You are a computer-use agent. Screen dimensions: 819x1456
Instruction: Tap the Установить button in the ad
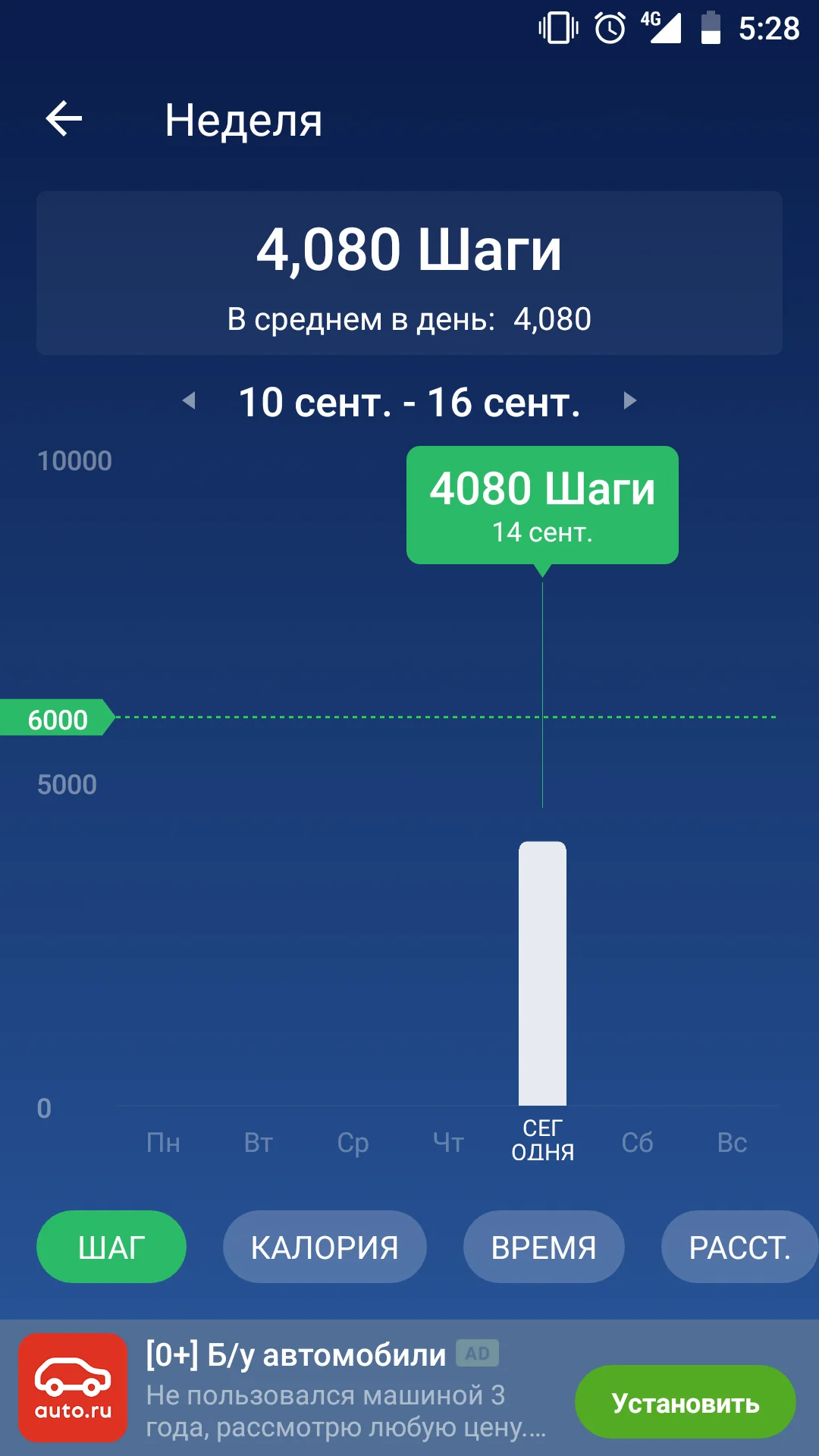685,1402
